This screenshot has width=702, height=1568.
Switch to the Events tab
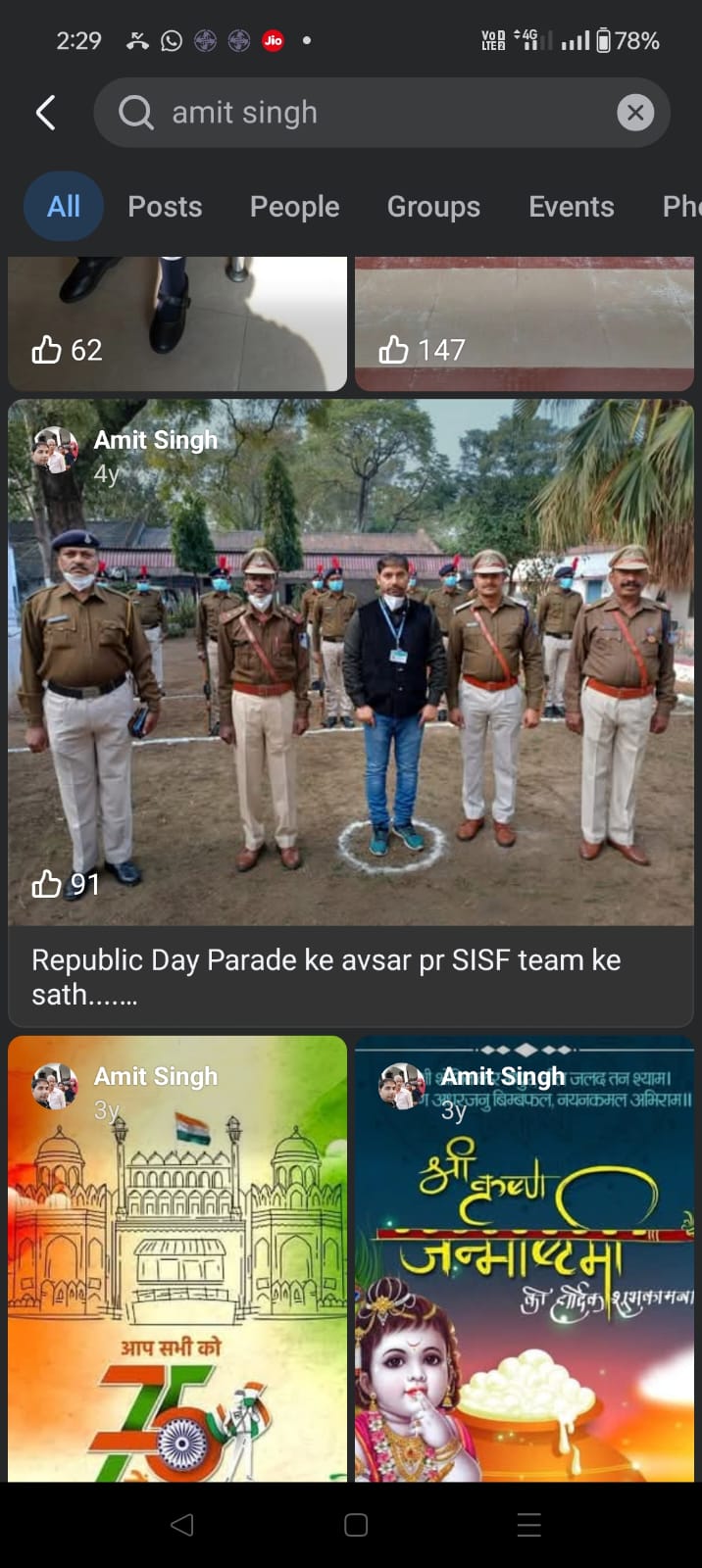tap(571, 207)
